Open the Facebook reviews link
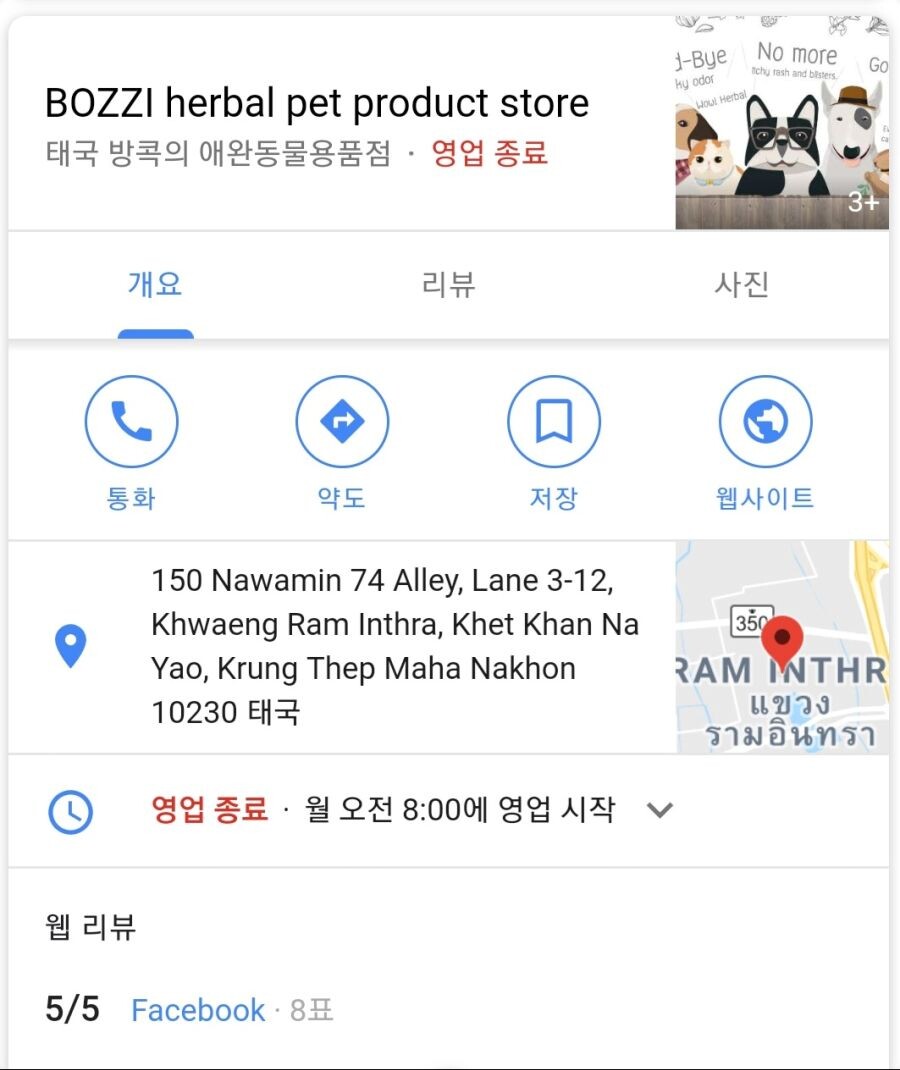 pyautogui.click(x=198, y=1010)
